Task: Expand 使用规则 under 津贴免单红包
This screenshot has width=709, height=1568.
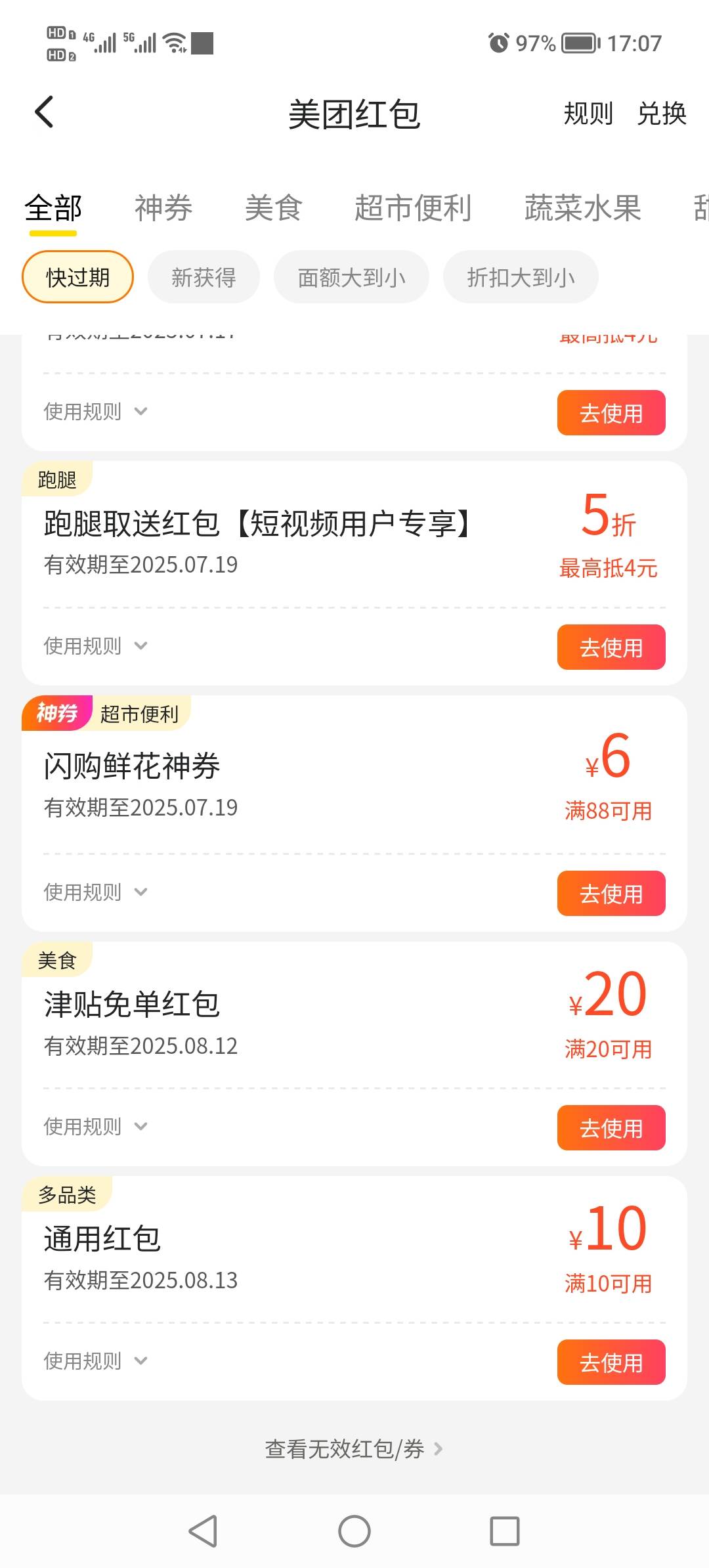Action: [x=96, y=1127]
